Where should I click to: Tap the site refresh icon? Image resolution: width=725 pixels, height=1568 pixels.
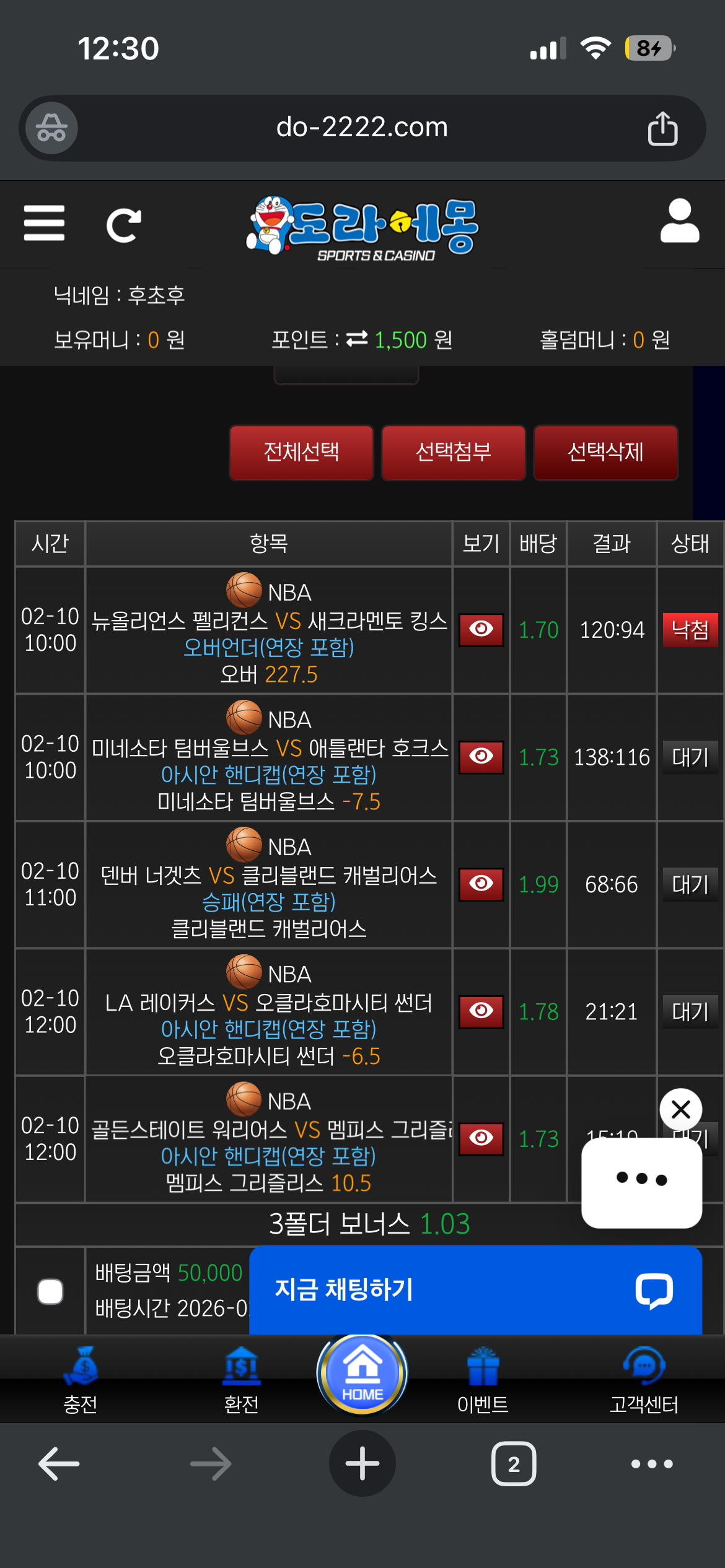[x=123, y=225]
